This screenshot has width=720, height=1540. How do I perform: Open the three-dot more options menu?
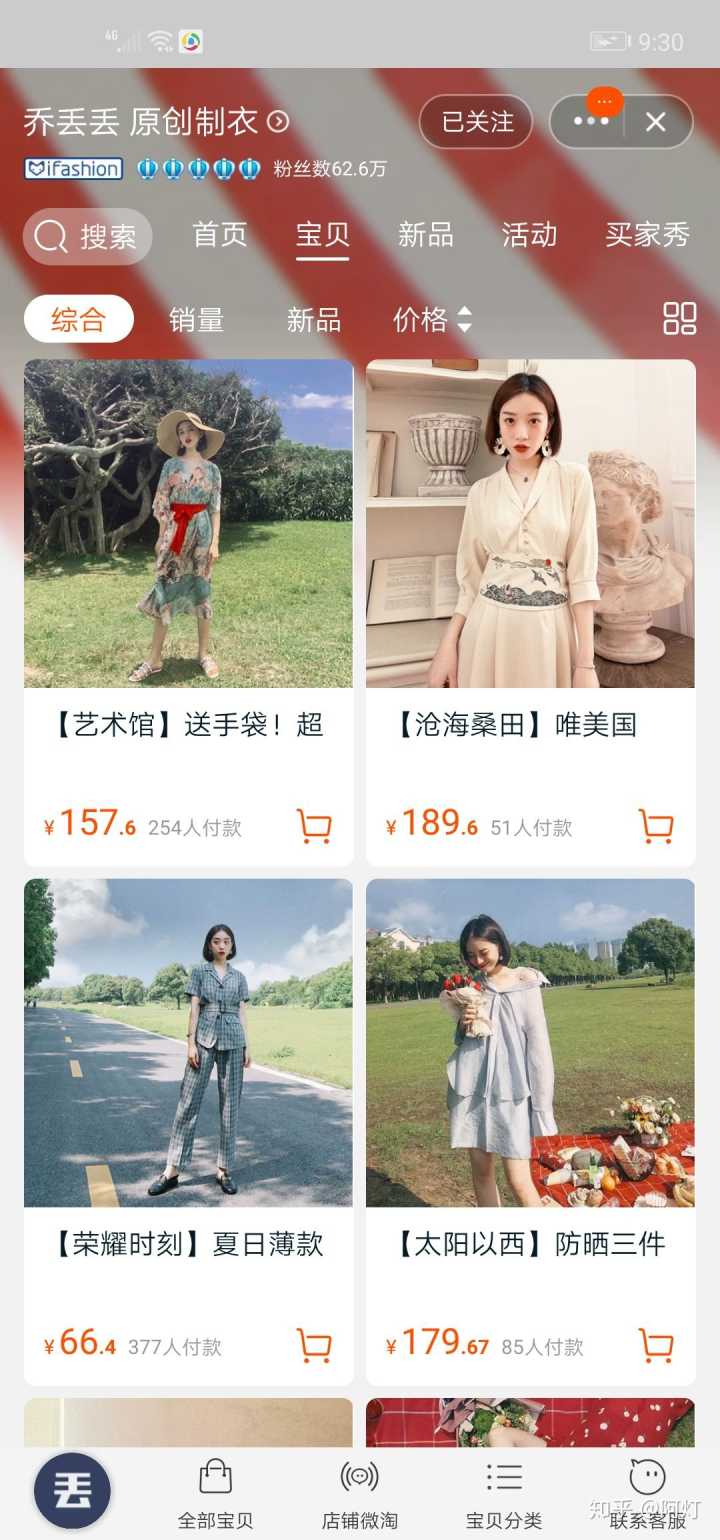point(590,122)
